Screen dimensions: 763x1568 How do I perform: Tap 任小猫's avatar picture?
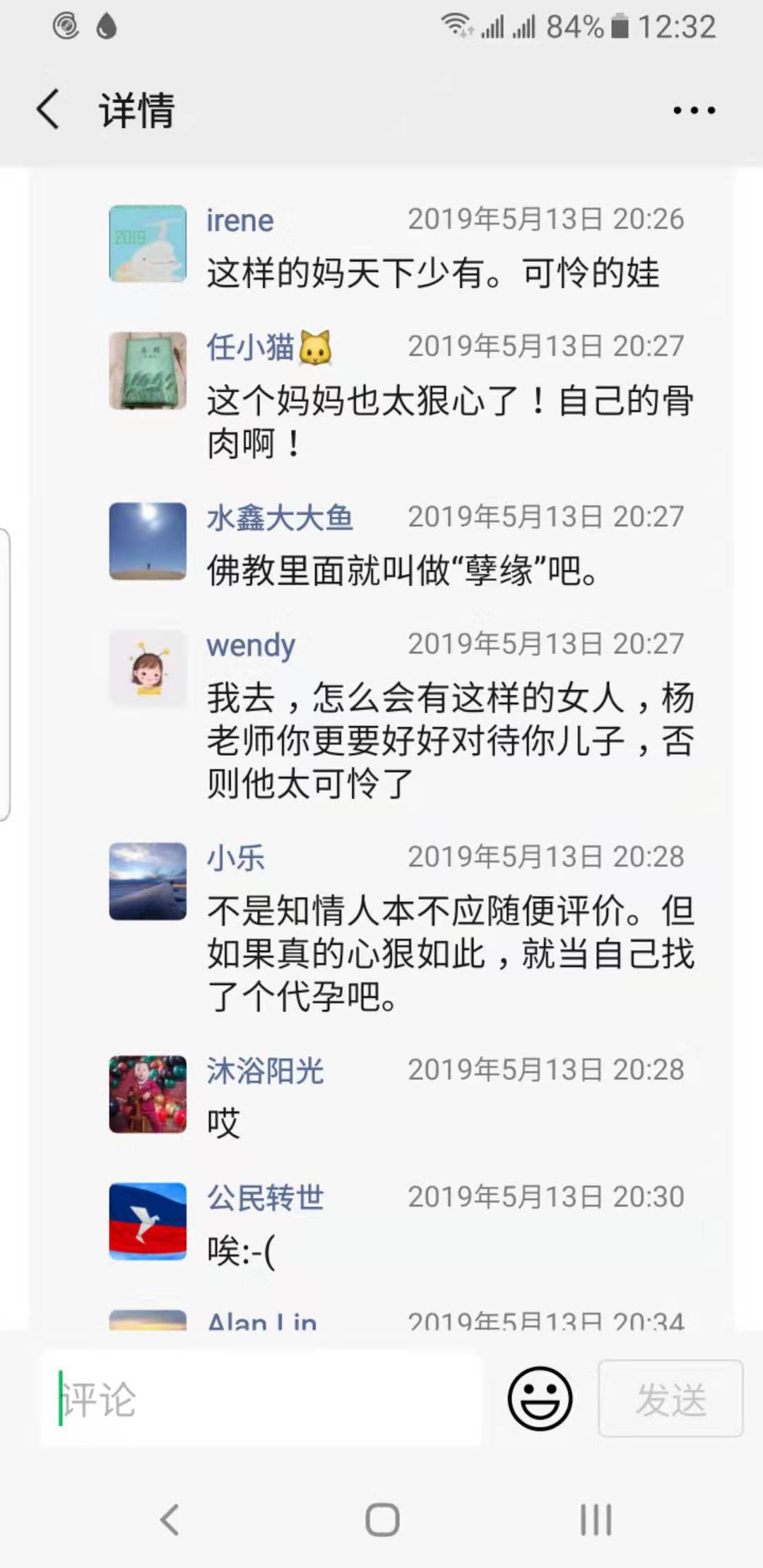tap(148, 371)
